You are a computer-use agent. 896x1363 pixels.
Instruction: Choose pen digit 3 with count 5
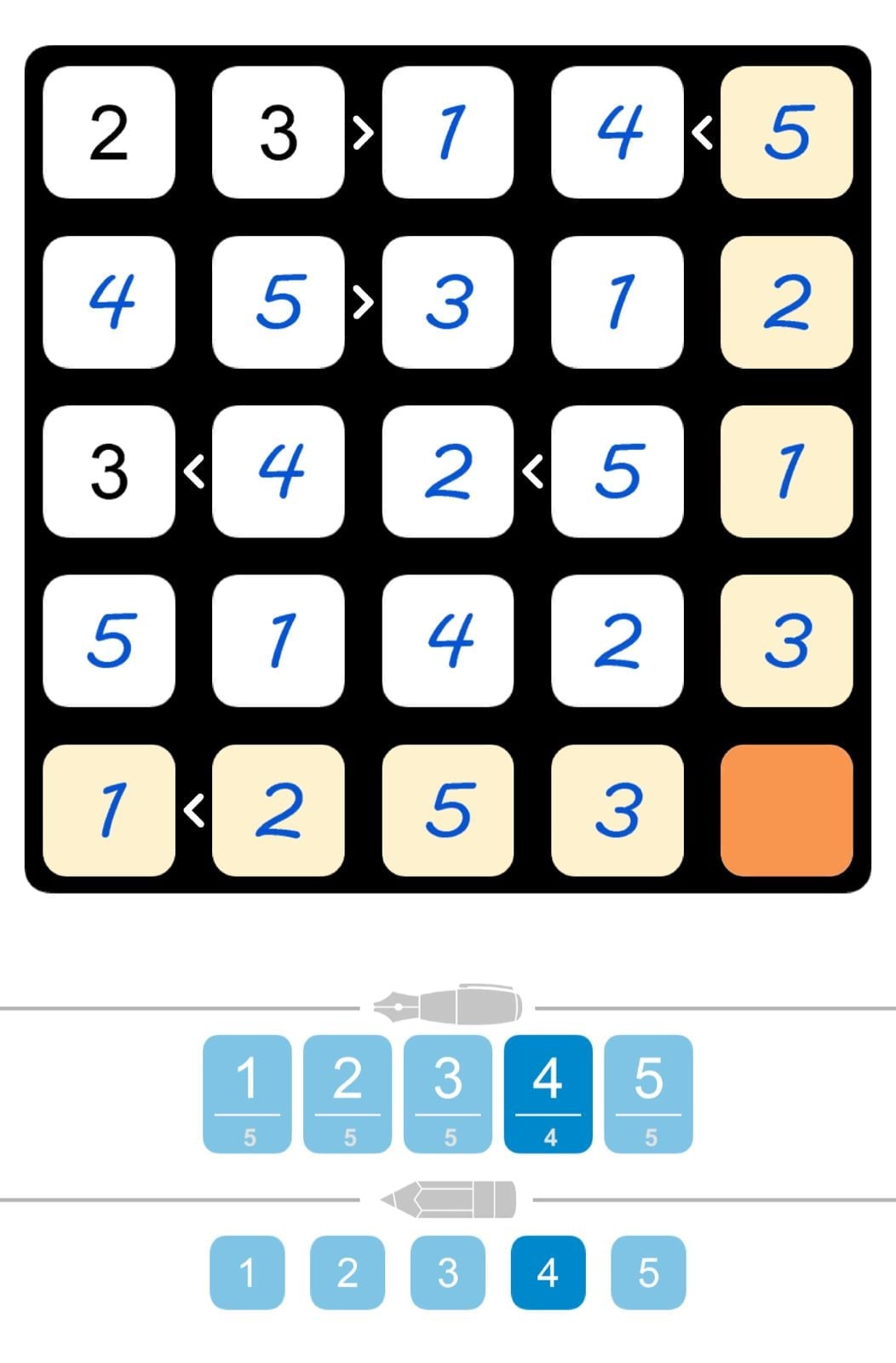click(448, 1094)
